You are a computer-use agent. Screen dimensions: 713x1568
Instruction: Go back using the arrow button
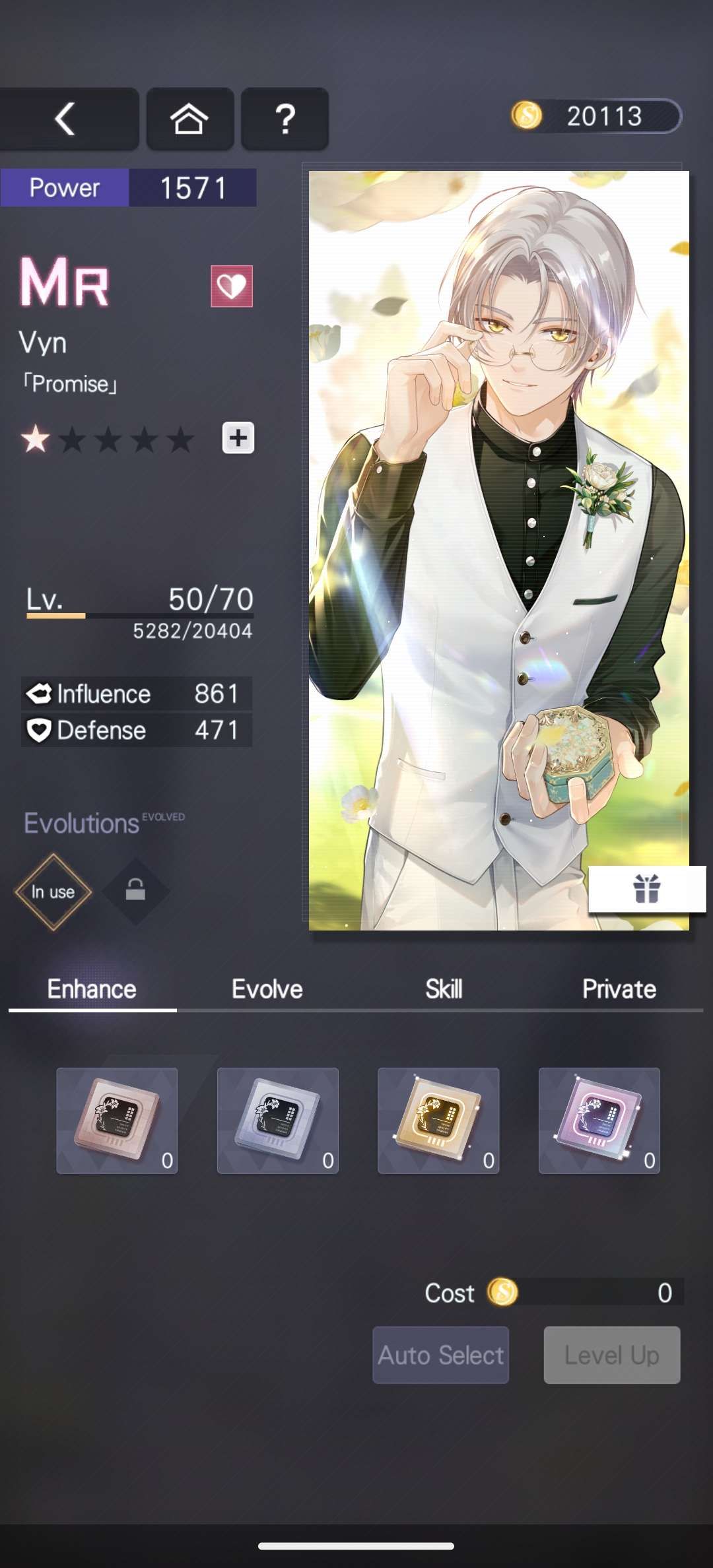click(66, 119)
